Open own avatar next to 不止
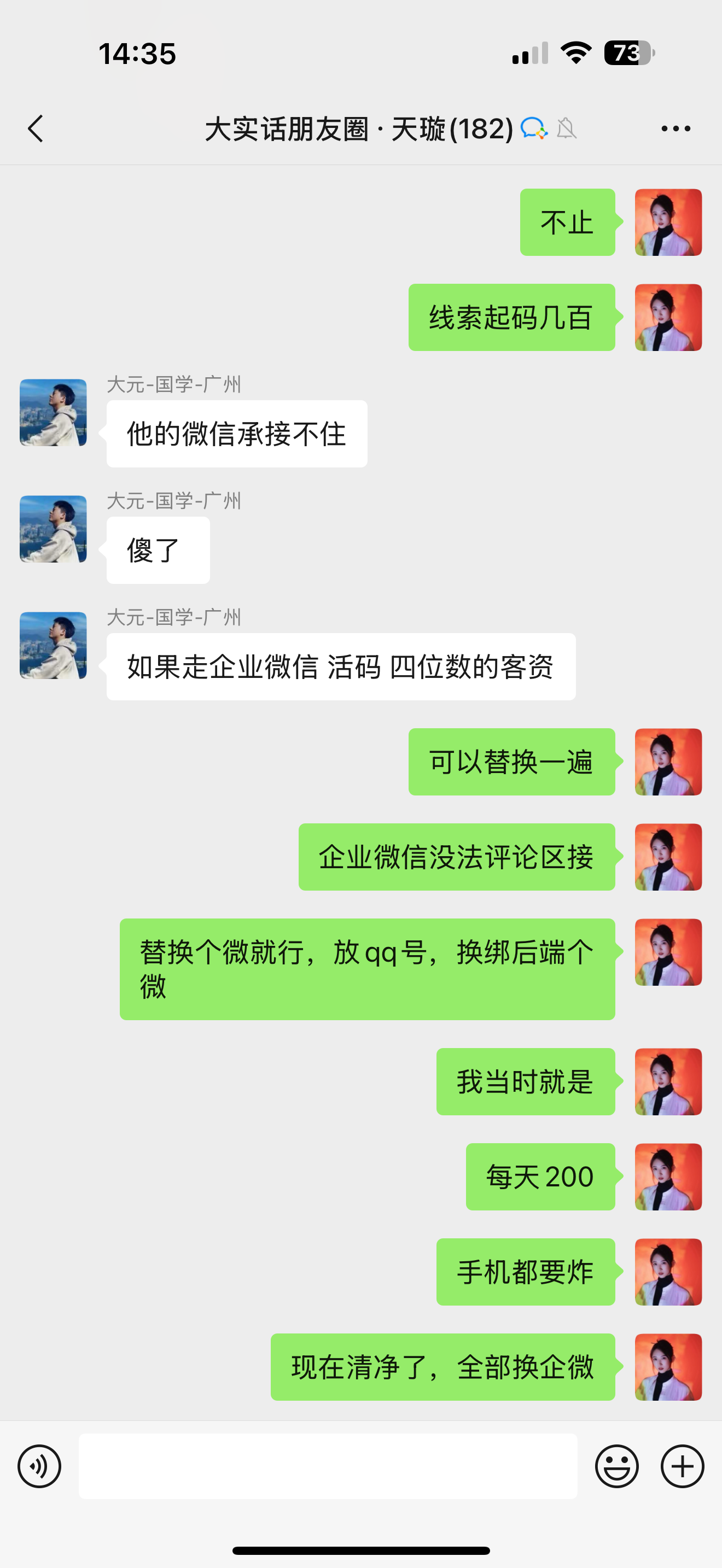The width and height of the screenshot is (722, 1568). point(668,222)
